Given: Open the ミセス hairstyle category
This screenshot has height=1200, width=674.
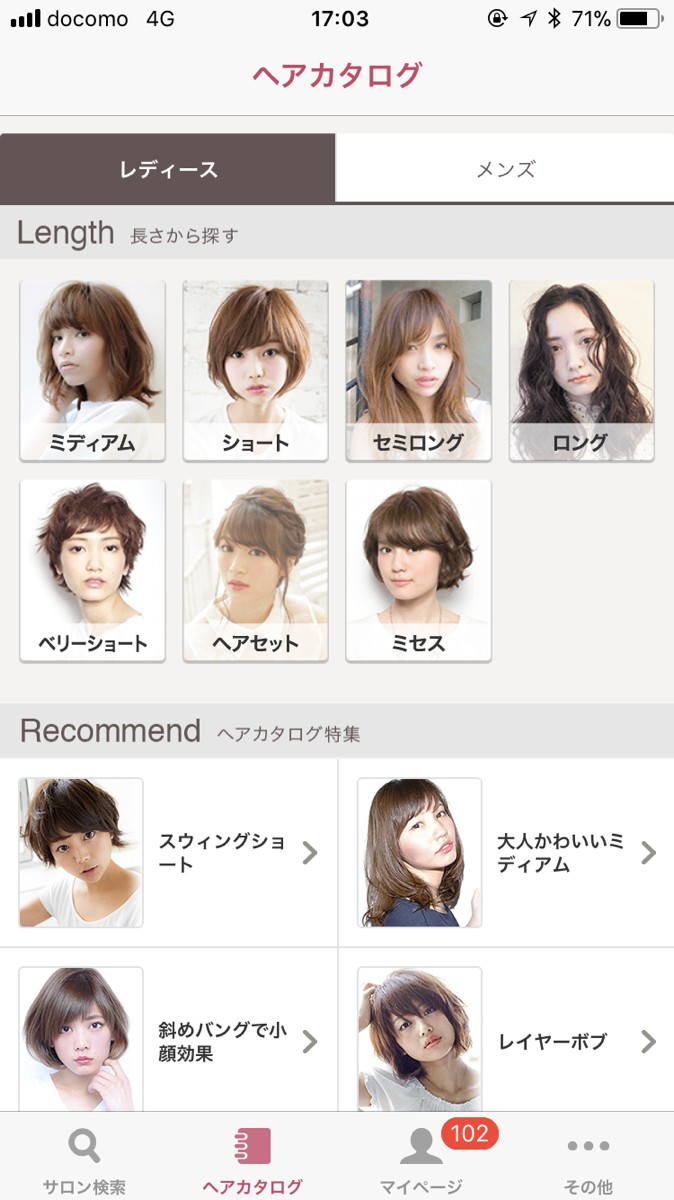Looking at the screenshot, I should [x=418, y=571].
